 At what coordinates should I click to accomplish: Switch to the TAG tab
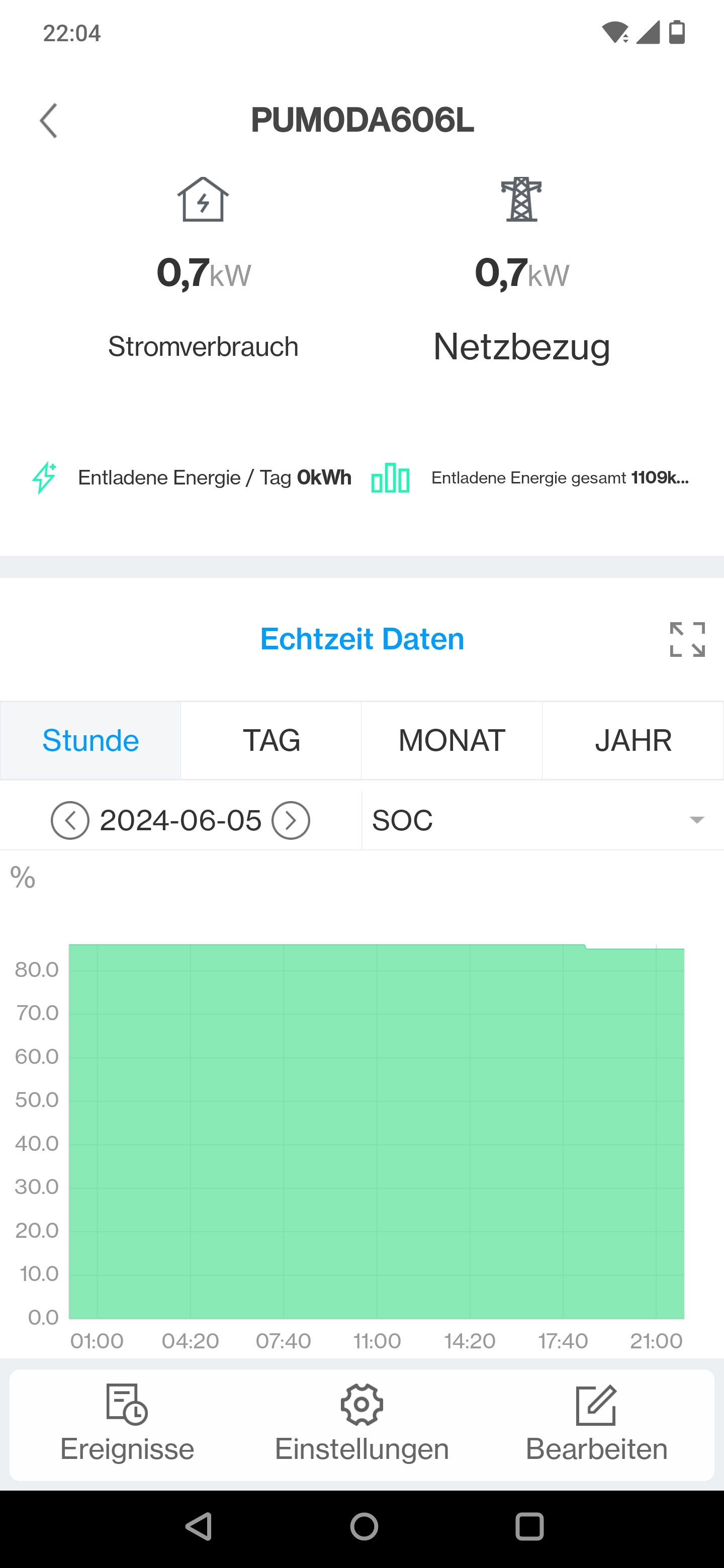pos(271,740)
